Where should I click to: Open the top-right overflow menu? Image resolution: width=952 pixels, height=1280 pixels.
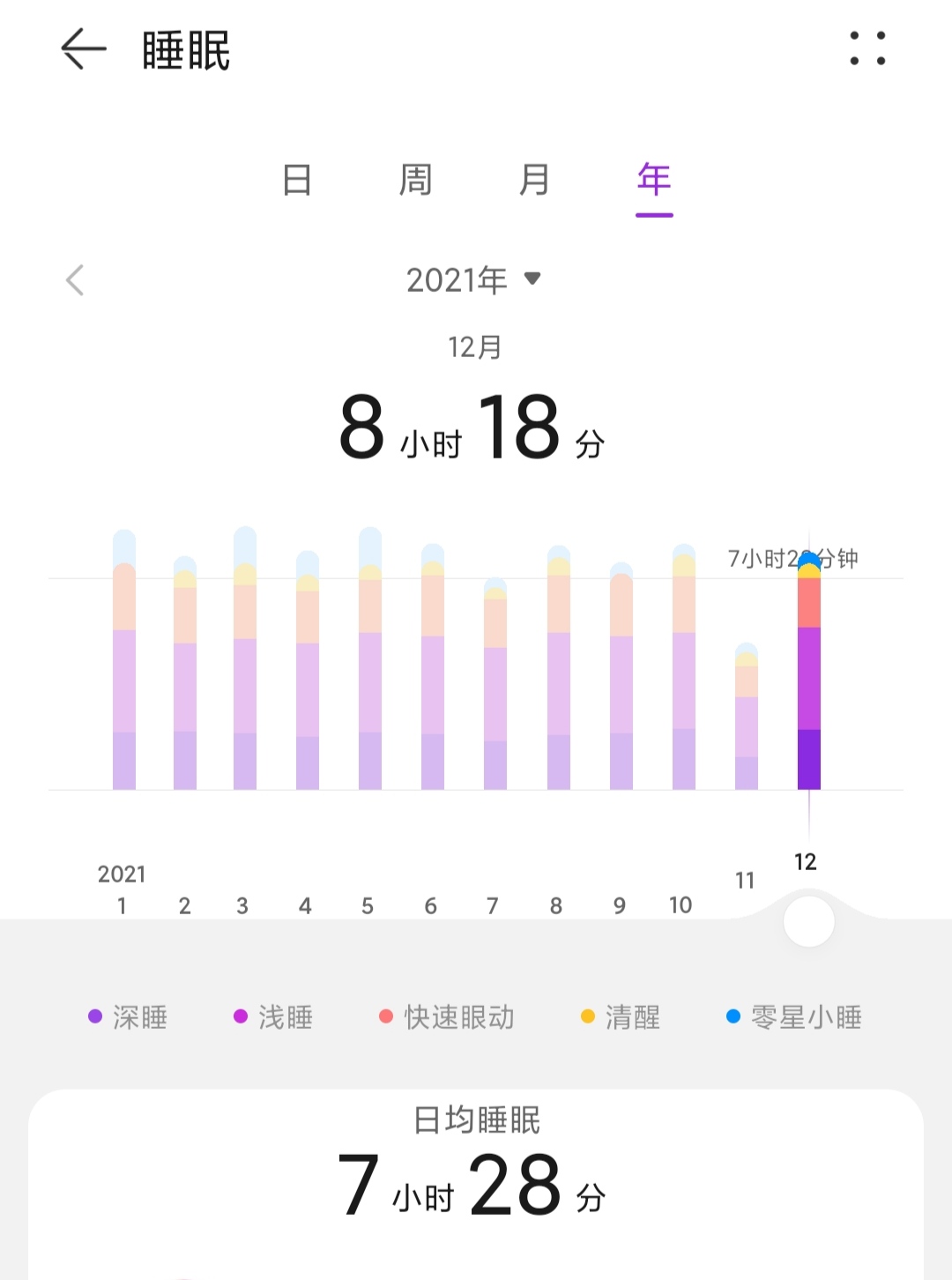tap(868, 50)
